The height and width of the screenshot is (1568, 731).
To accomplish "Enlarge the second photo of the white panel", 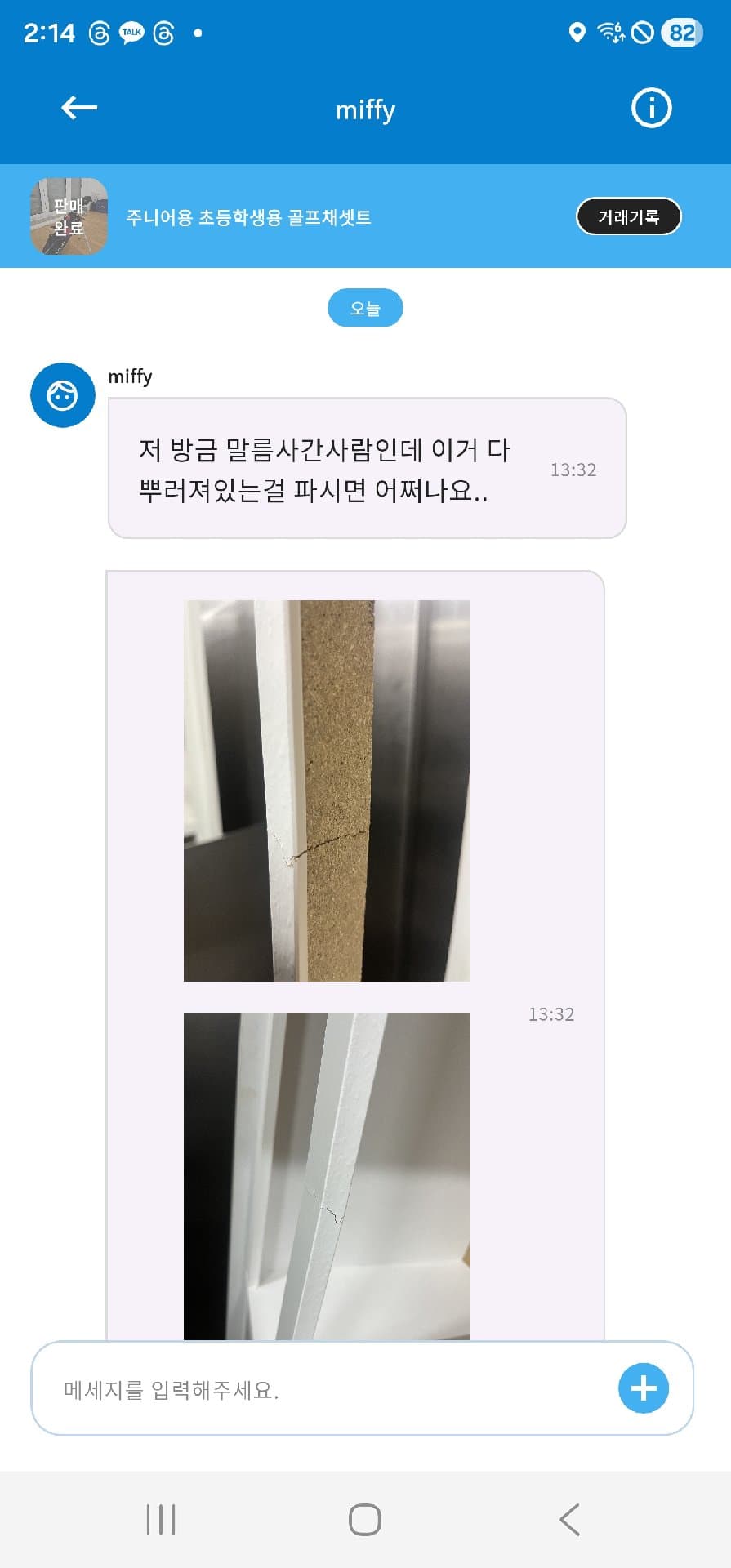I will point(327,1174).
